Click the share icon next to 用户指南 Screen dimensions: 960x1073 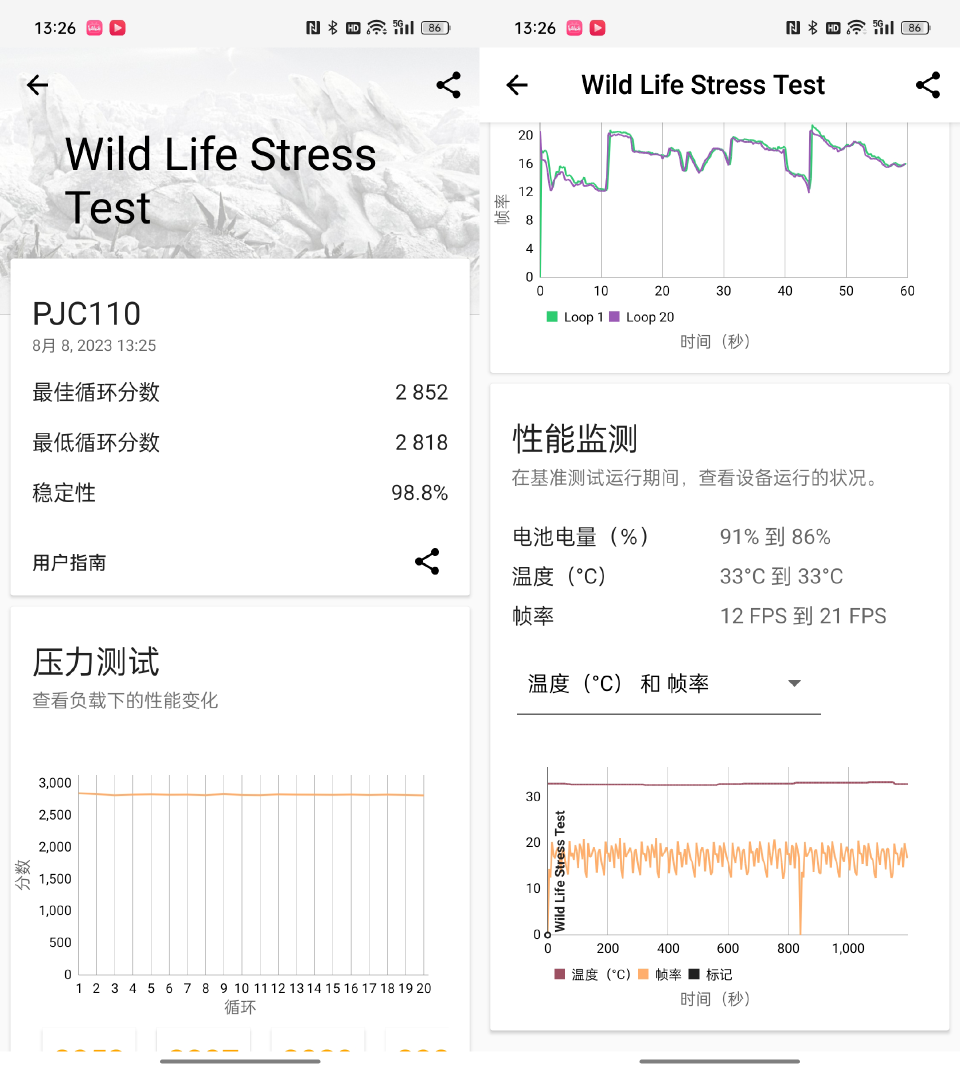pos(427,562)
